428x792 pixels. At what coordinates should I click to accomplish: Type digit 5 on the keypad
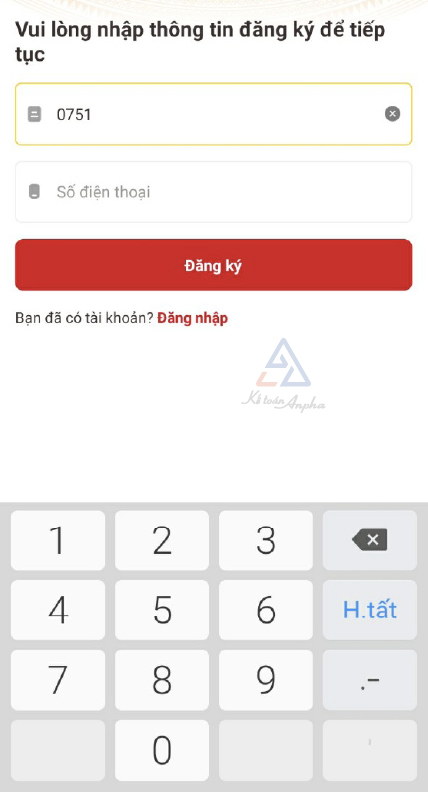[x=162, y=610]
